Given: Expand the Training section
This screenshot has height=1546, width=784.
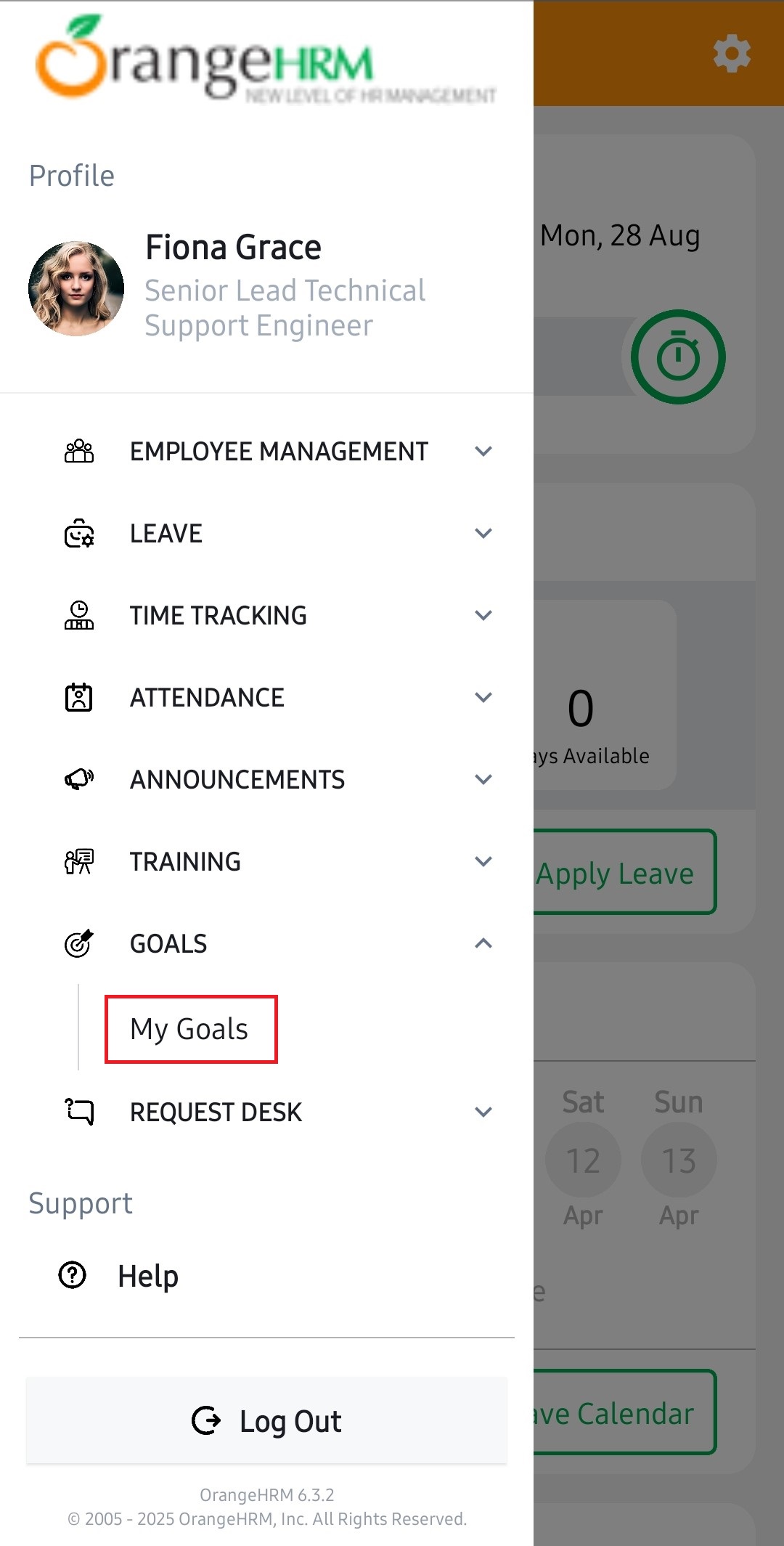Looking at the screenshot, I should pyautogui.click(x=279, y=862).
